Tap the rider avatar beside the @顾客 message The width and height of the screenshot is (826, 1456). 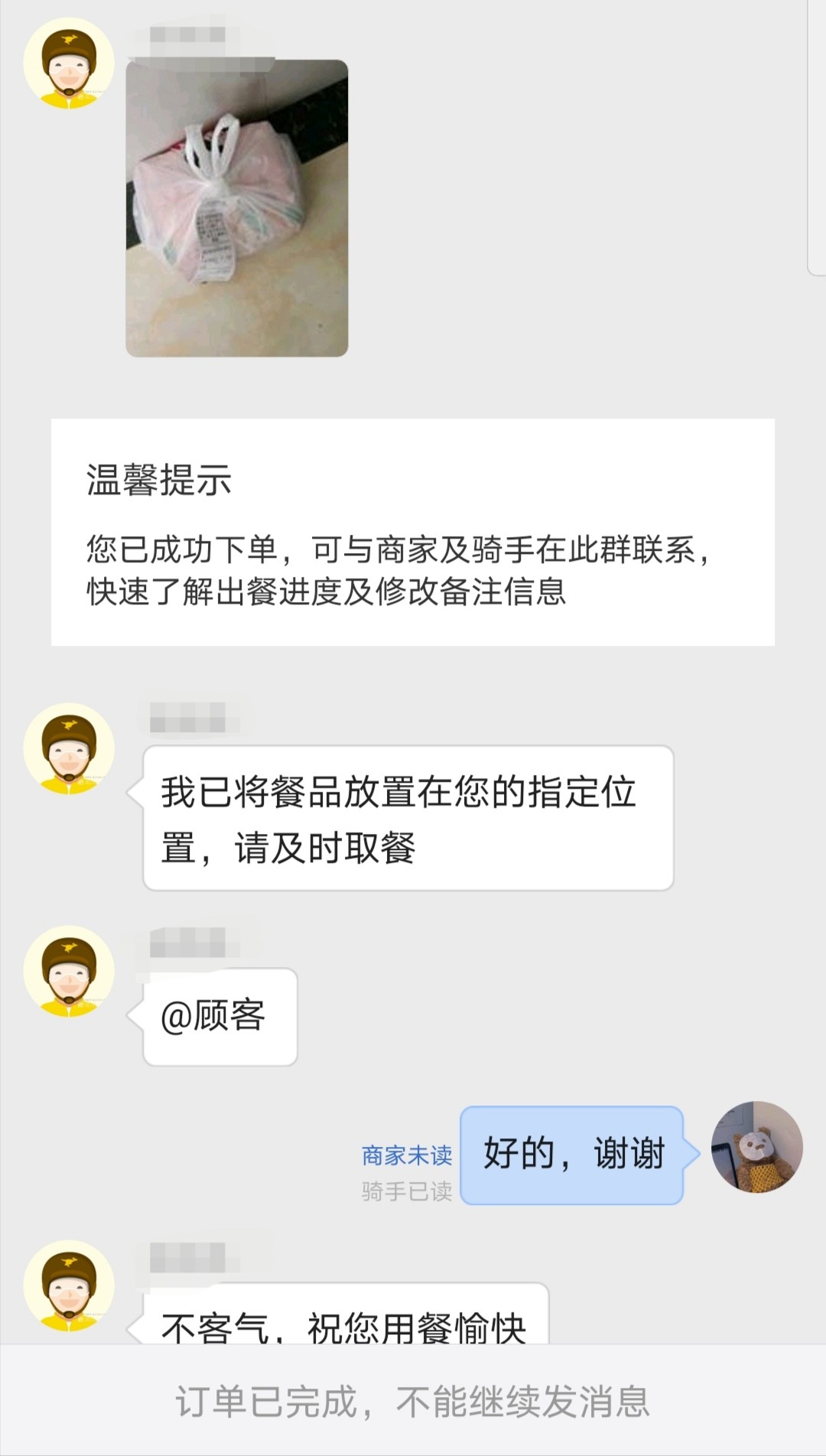(x=69, y=972)
